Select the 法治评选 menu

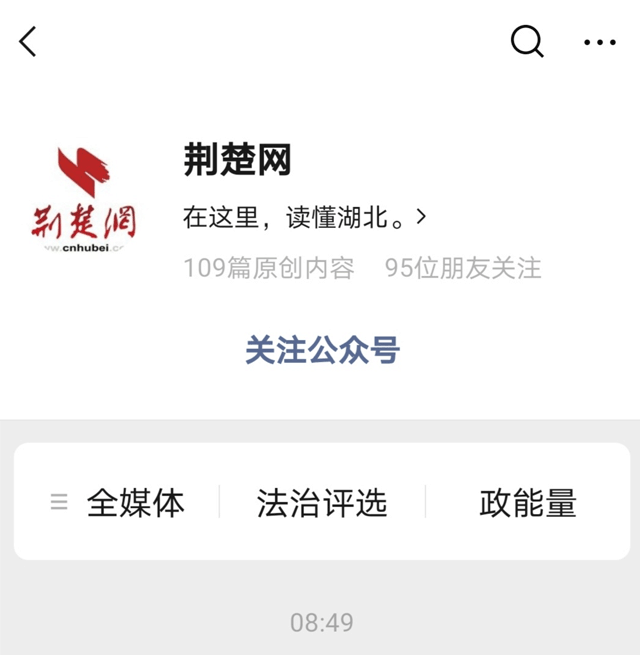click(x=322, y=502)
